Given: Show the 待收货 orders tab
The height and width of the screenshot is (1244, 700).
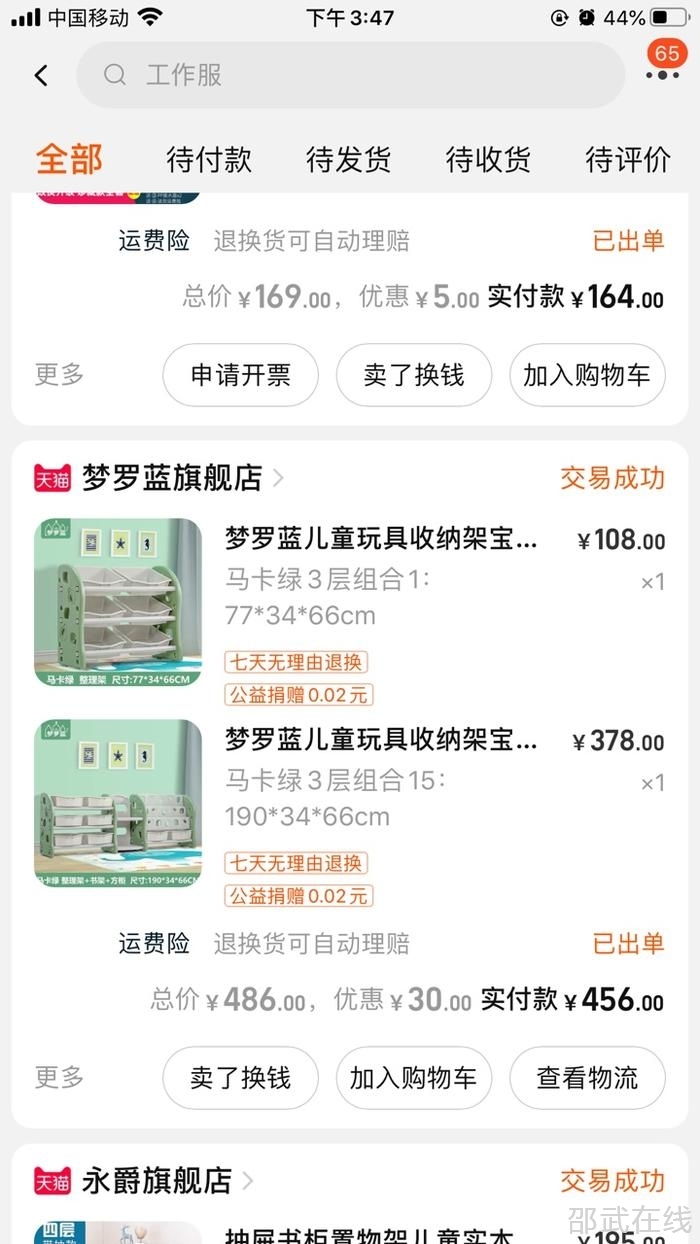Looking at the screenshot, I should 488,160.
